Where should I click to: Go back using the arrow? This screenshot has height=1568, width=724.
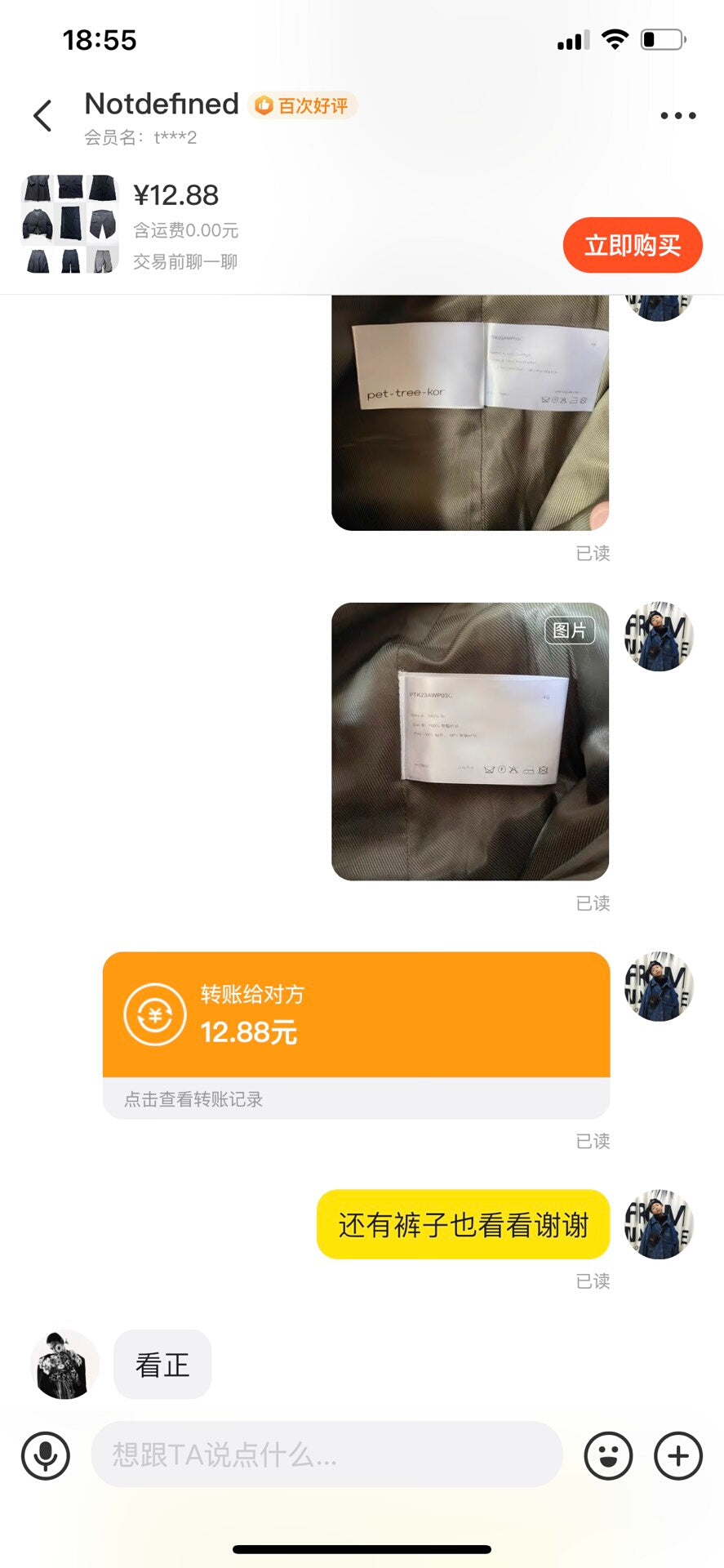point(42,116)
